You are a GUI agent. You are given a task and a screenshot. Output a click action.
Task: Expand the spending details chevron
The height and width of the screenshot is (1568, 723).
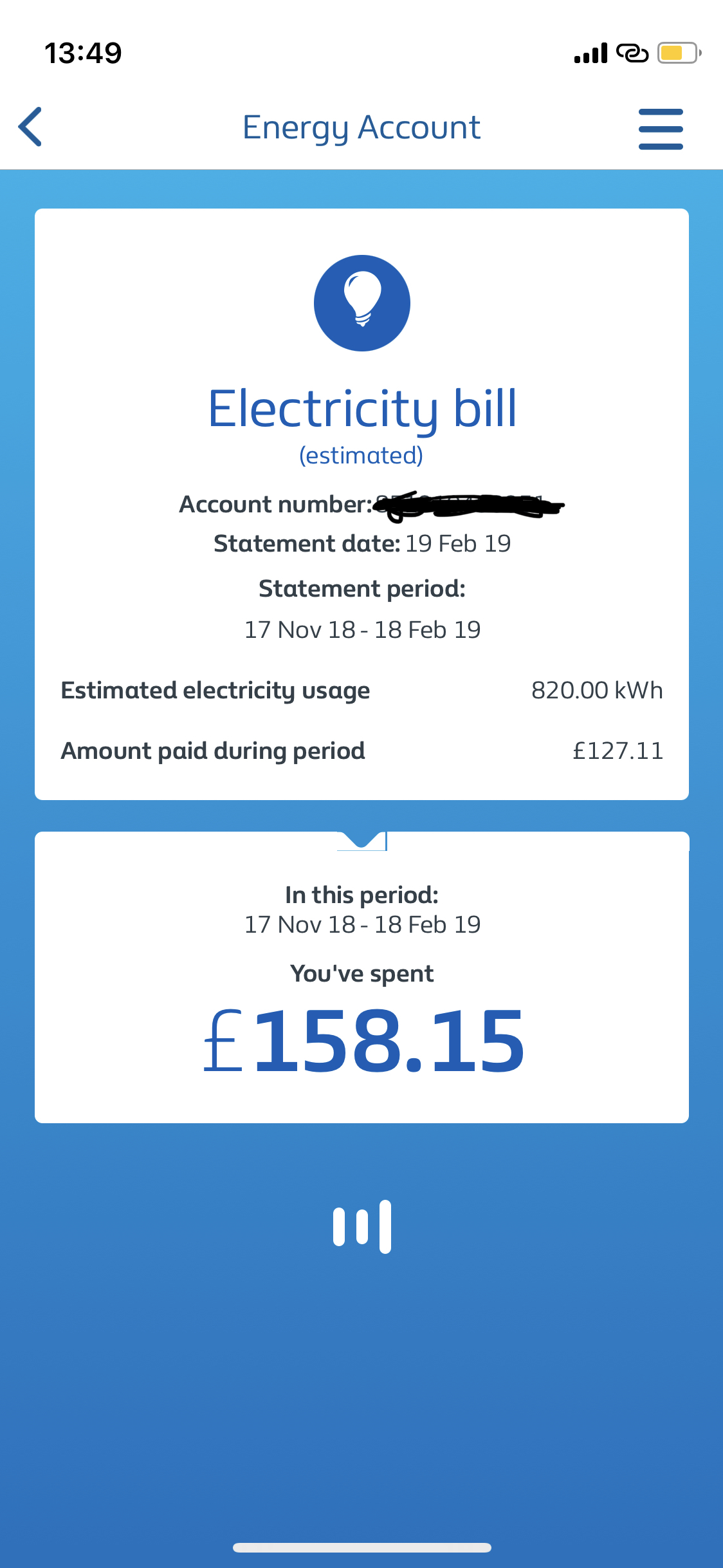coord(362,839)
